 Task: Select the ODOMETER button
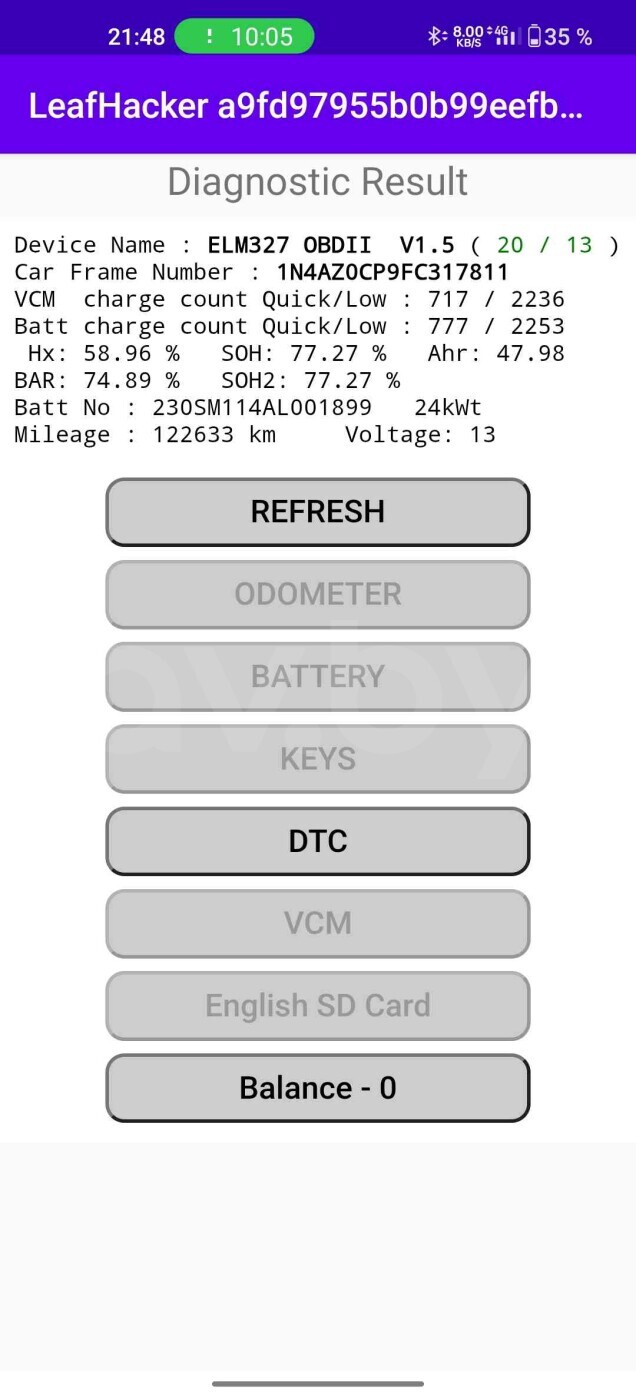[x=318, y=594]
